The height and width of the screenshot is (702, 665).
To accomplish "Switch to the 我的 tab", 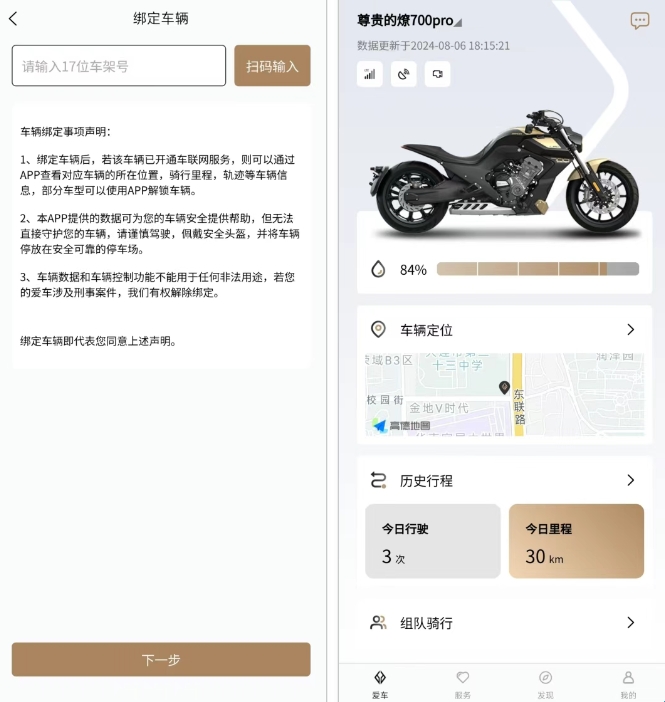I will click(628, 684).
